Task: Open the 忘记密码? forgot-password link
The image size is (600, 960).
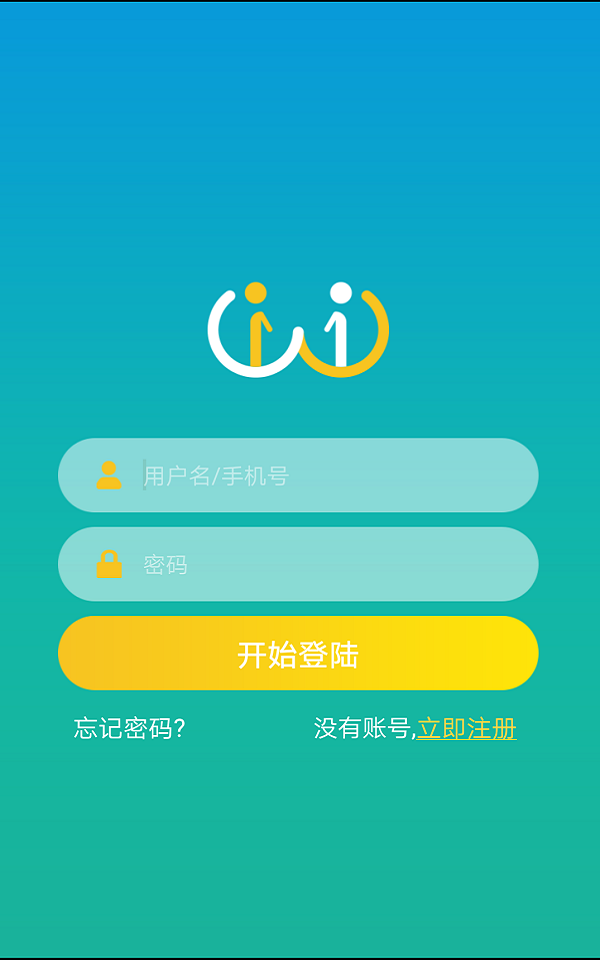Action: click(x=130, y=728)
